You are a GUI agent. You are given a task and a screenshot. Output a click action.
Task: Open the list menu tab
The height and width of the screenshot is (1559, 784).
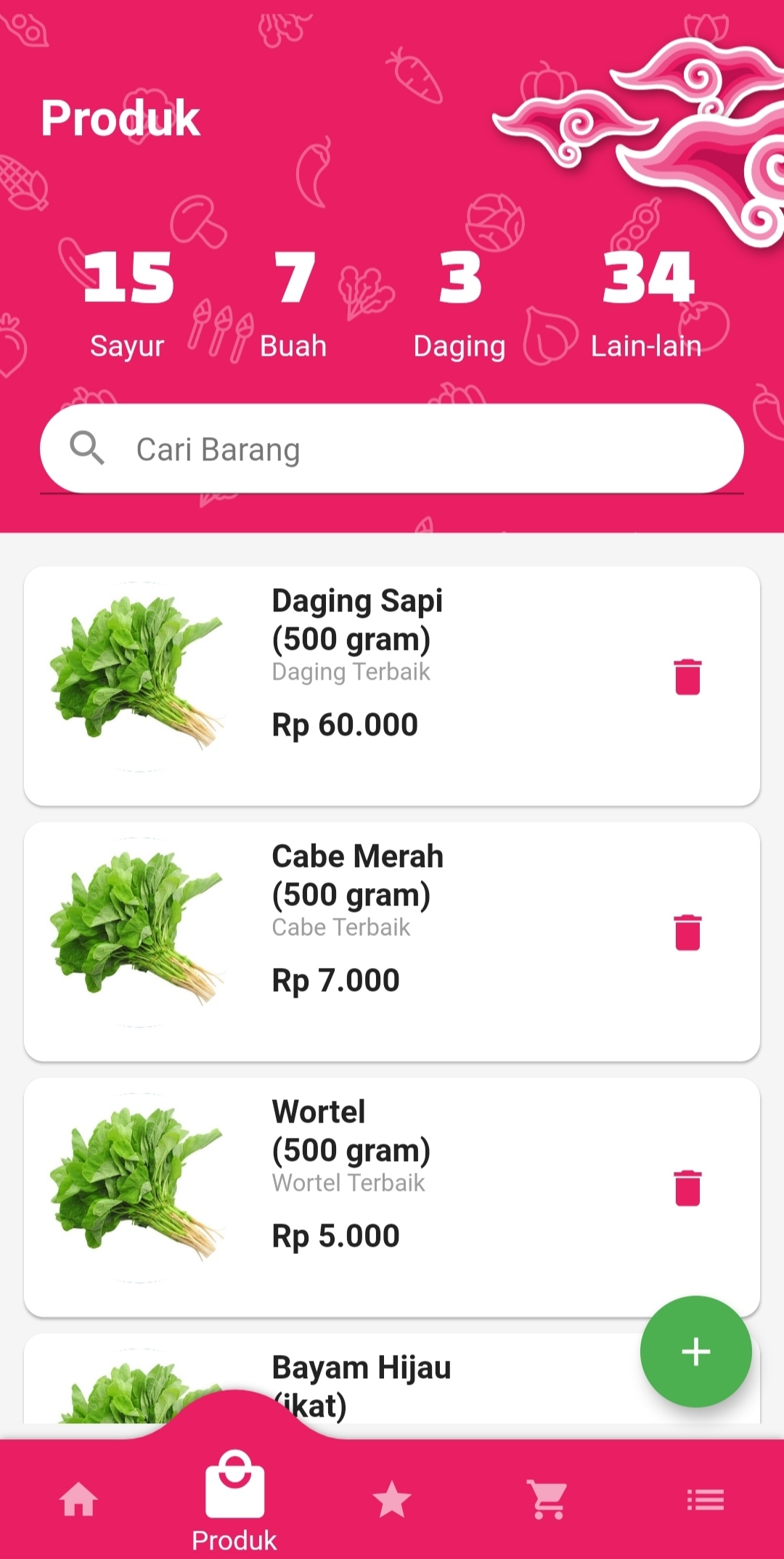[705, 1499]
